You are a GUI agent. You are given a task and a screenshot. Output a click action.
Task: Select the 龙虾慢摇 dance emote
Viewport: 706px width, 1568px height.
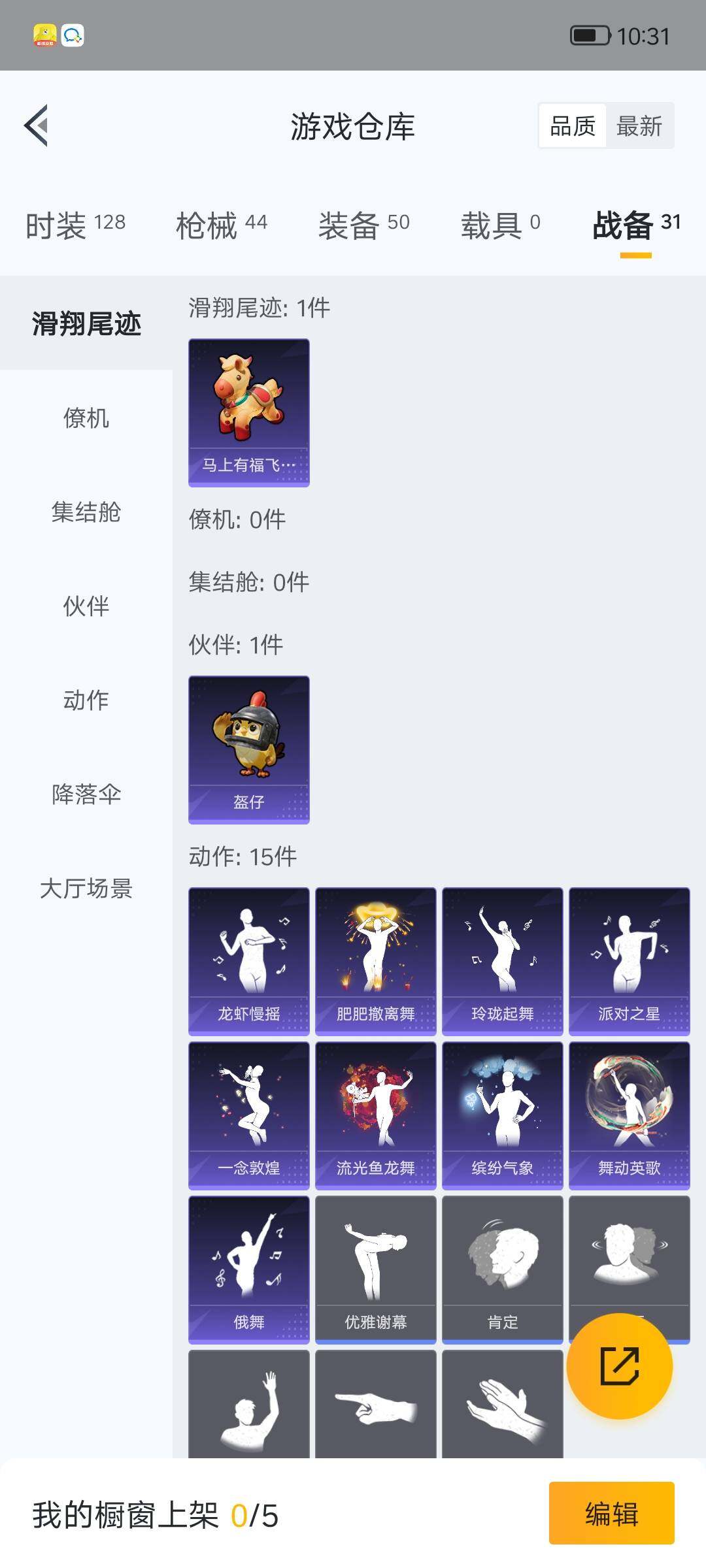(x=248, y=954)
